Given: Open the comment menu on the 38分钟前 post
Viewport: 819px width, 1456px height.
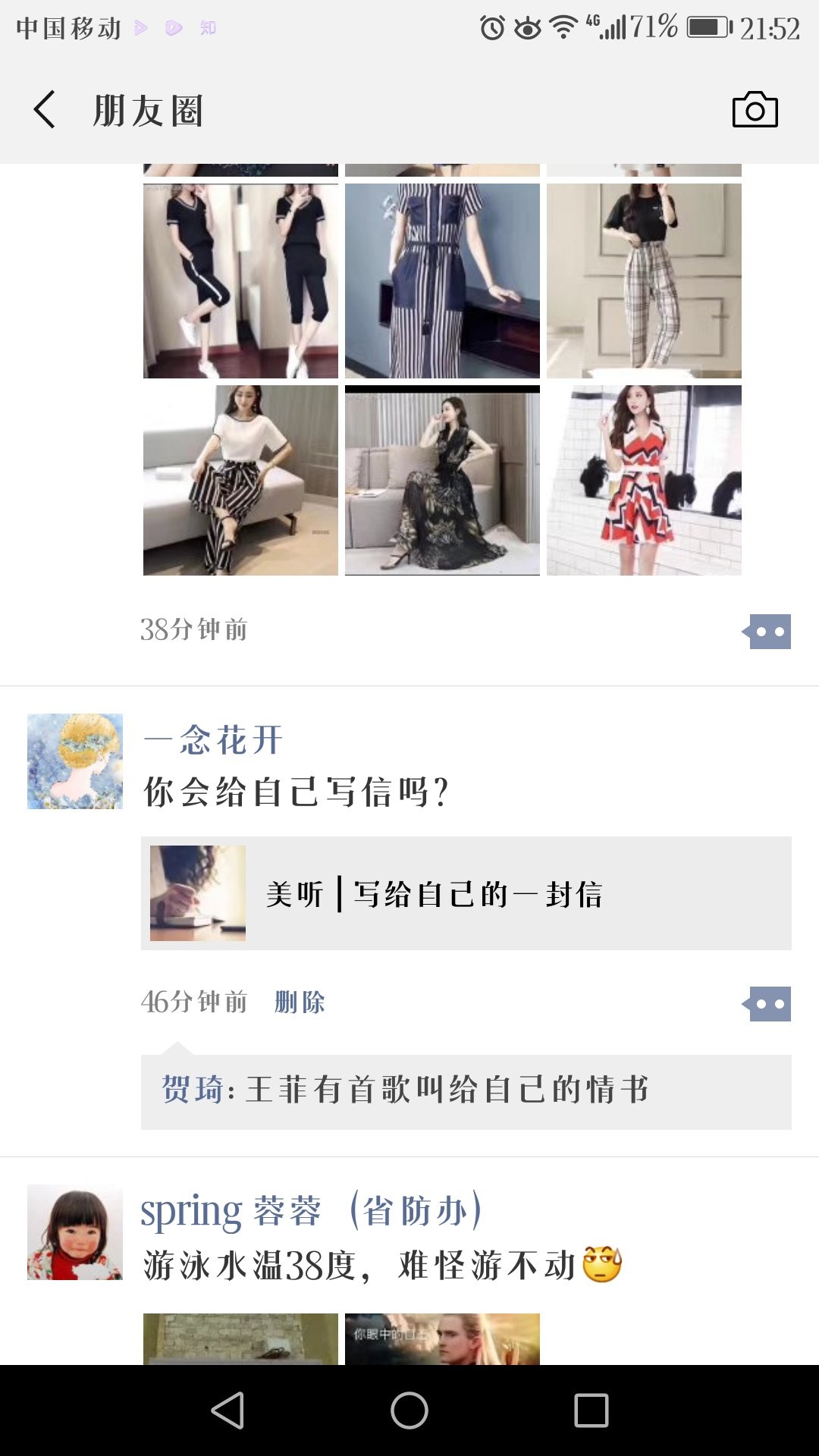Looking at the screenshot, I should [767, 631].
